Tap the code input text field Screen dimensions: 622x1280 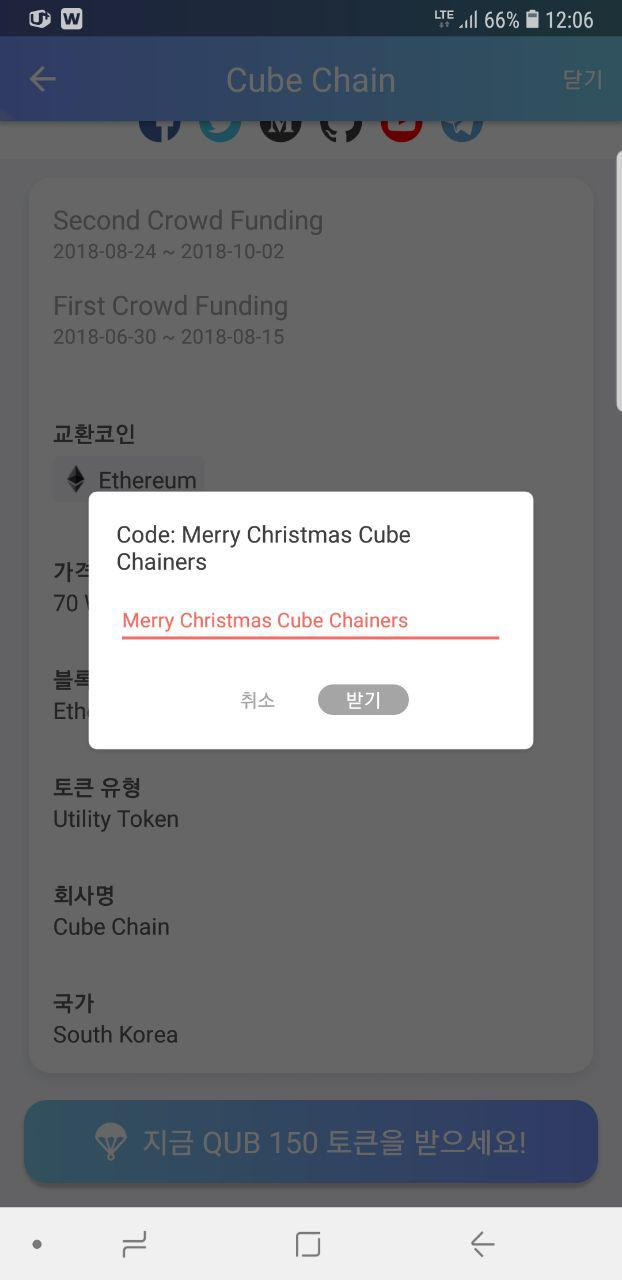tap(309, 621)
